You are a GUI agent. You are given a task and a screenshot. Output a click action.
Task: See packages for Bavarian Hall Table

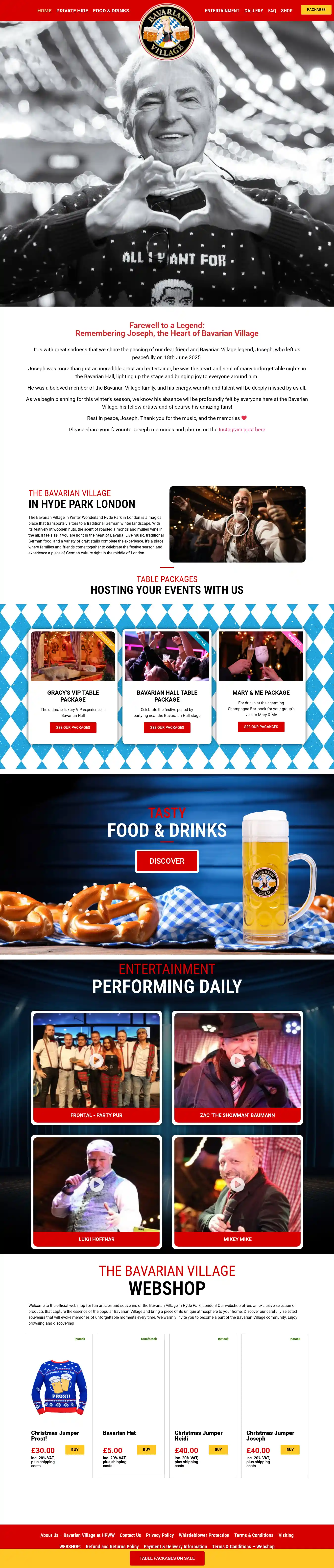coord(167,727)
